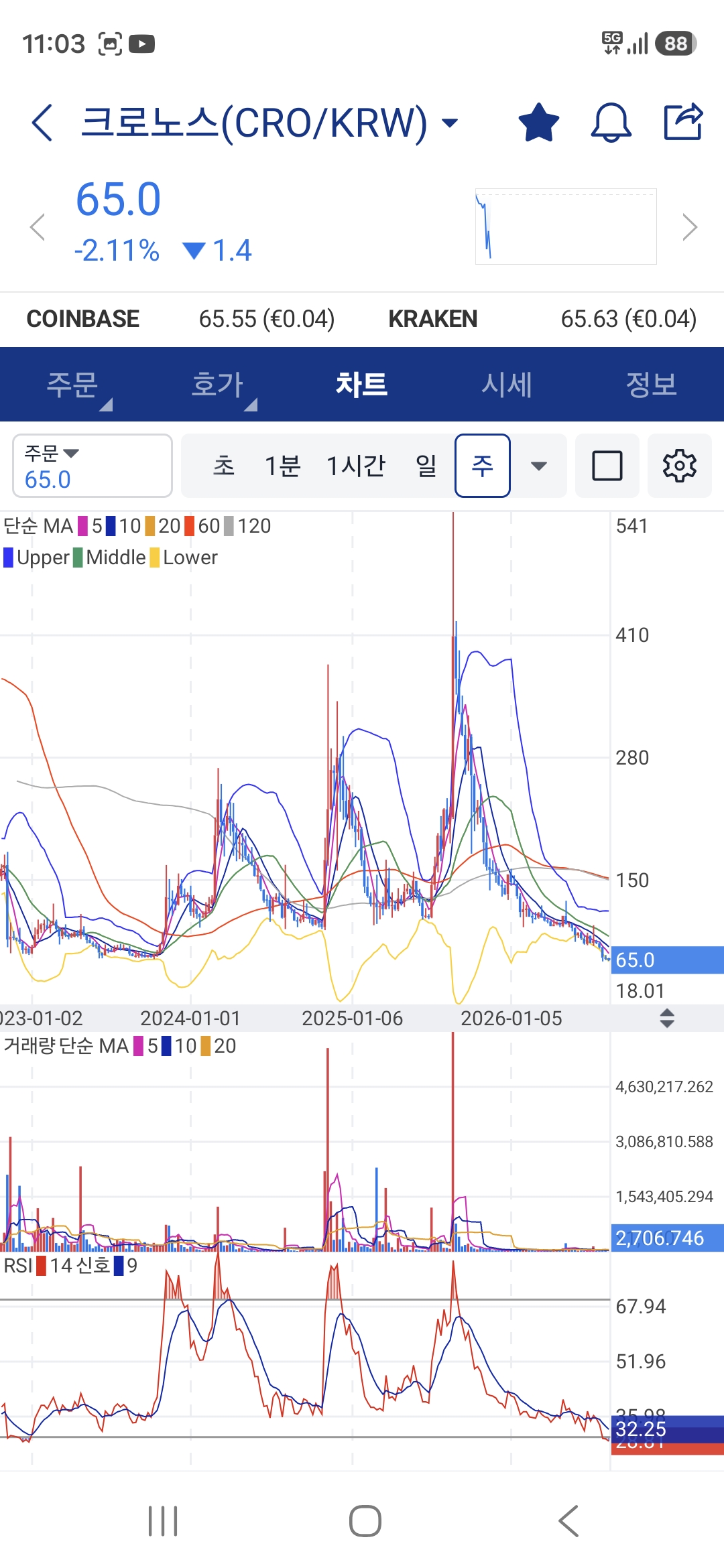Switch to the 정보 tab
The width and height of the screenshot is (724, 1568).
click(652, 385)
